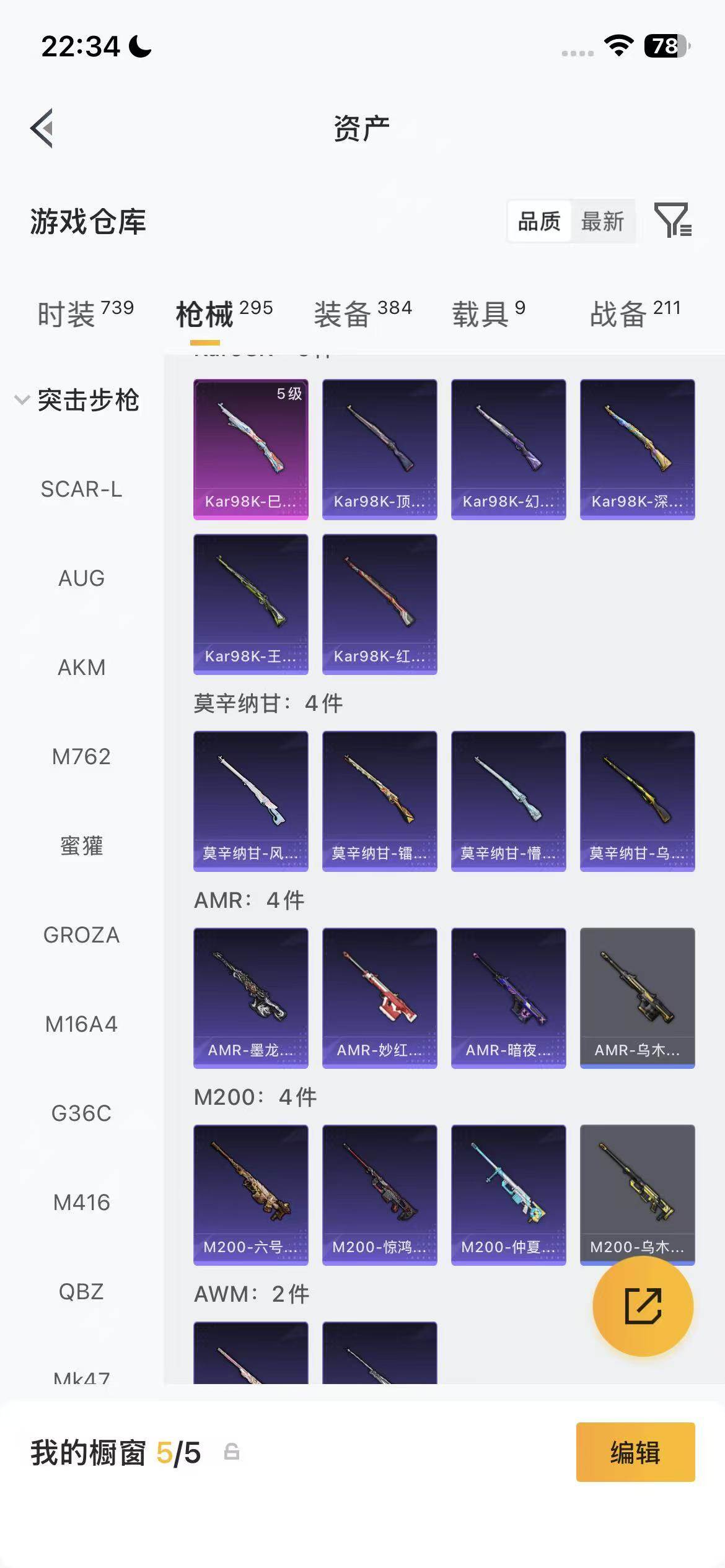Select SCAR-L in the weapon sidebar
This screenshot has height=1568, width=725.
point(82,489)
